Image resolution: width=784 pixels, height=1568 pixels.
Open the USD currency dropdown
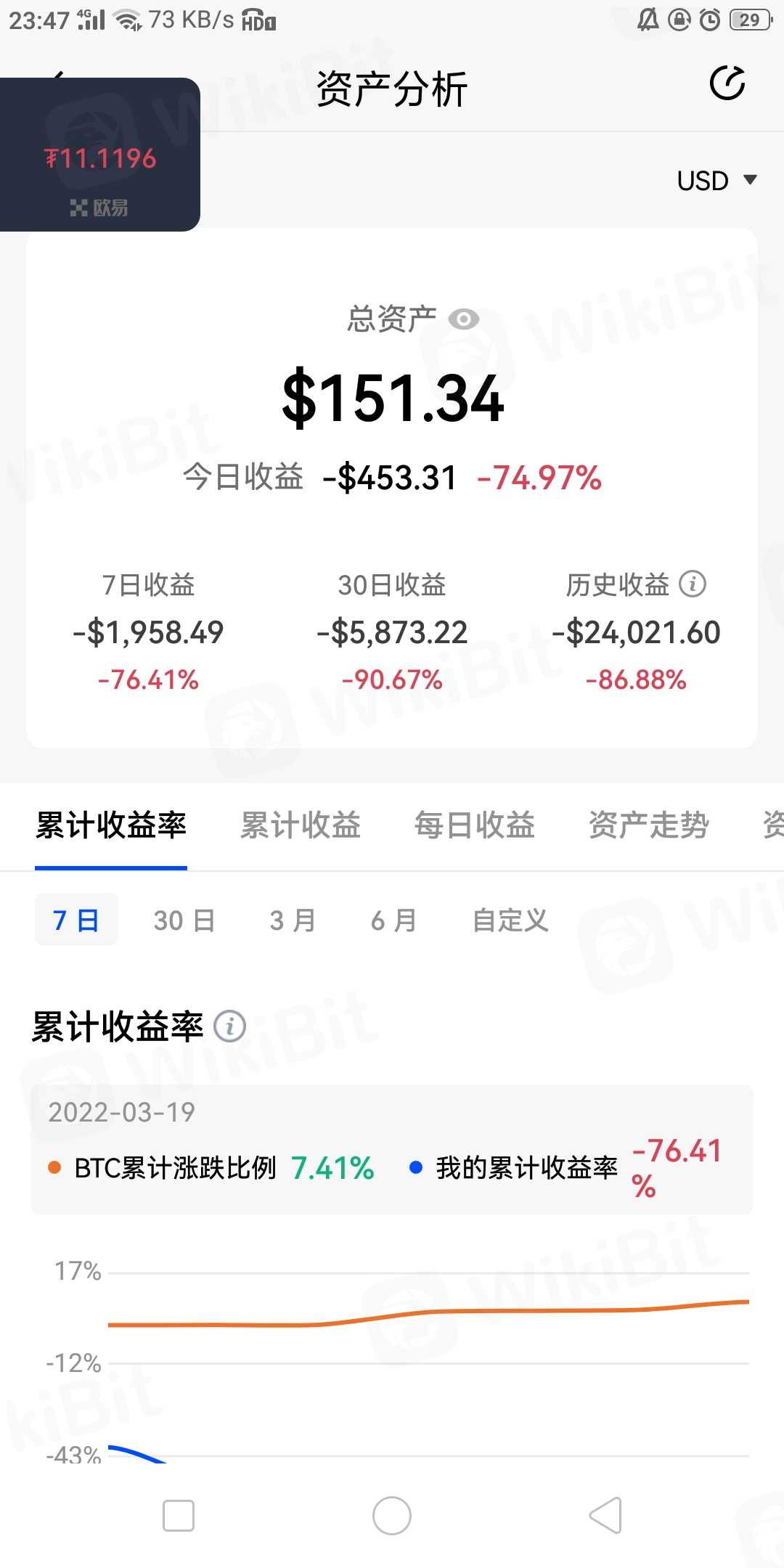pyautogui.click(x=716, y=180)
